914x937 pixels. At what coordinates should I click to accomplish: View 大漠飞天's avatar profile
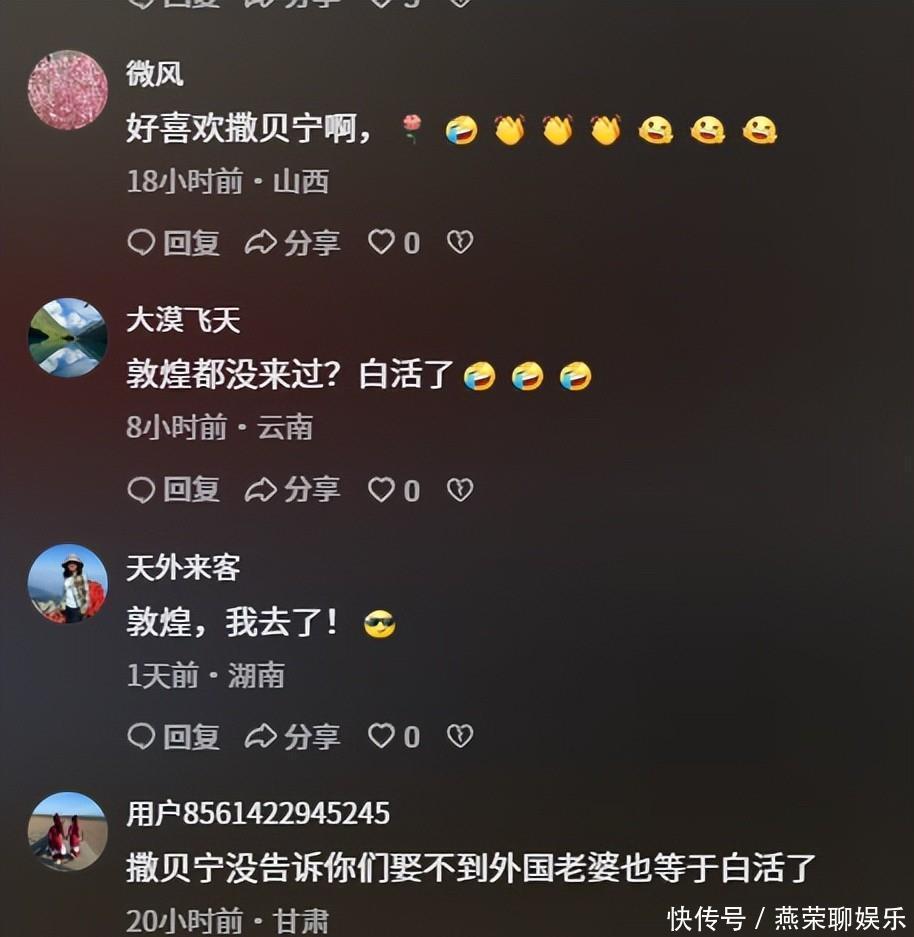[67, 337]
